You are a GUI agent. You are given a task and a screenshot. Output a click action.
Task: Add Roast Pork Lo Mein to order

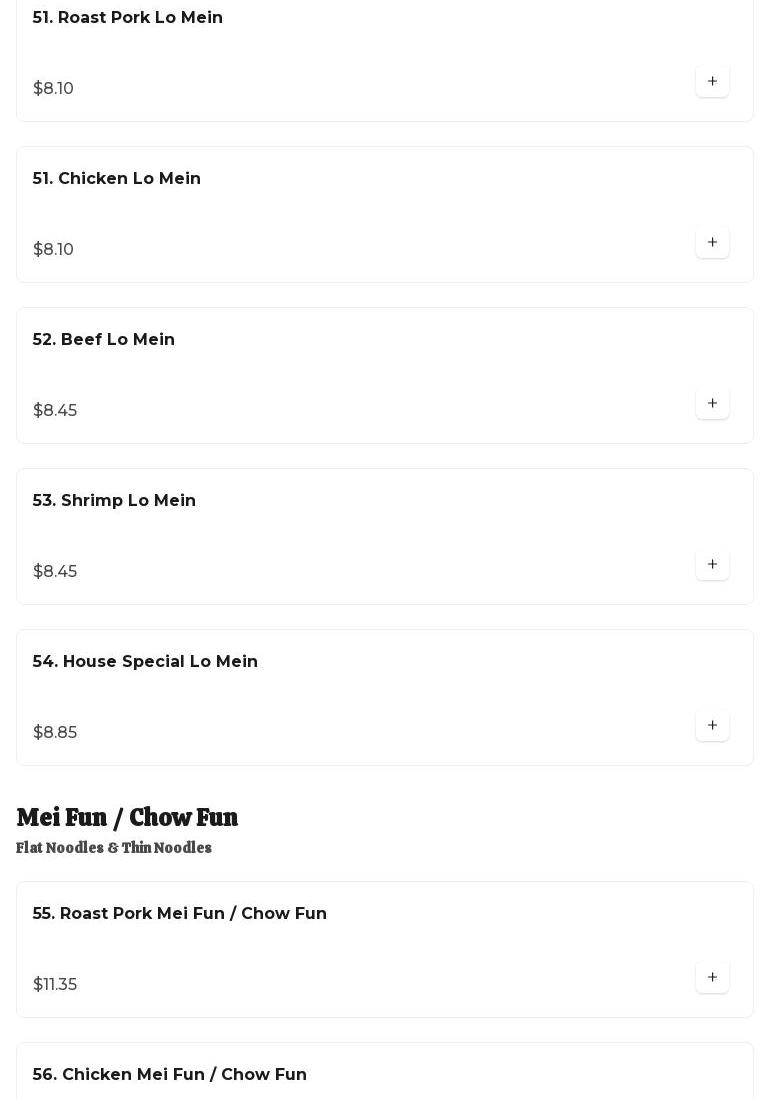pos(712,81)
